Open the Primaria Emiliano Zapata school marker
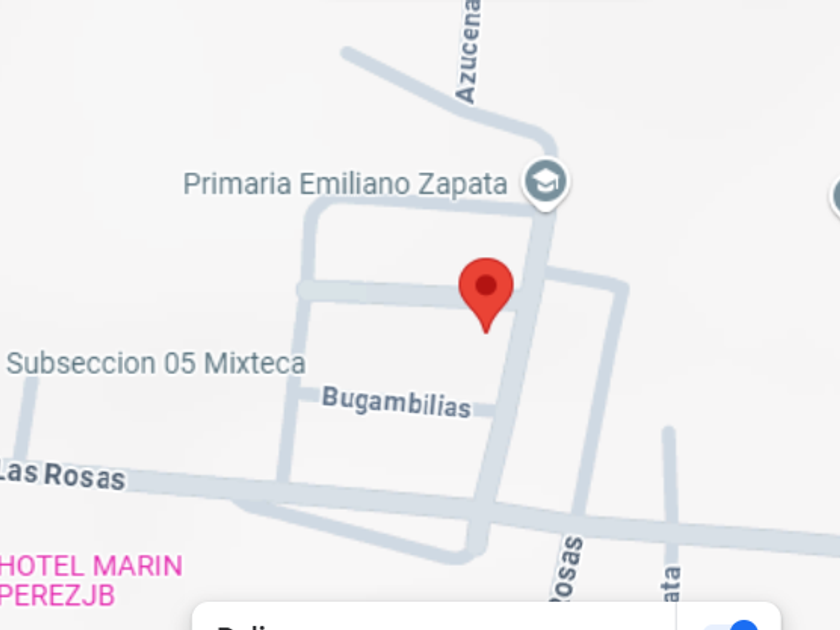 pos(546,183)
